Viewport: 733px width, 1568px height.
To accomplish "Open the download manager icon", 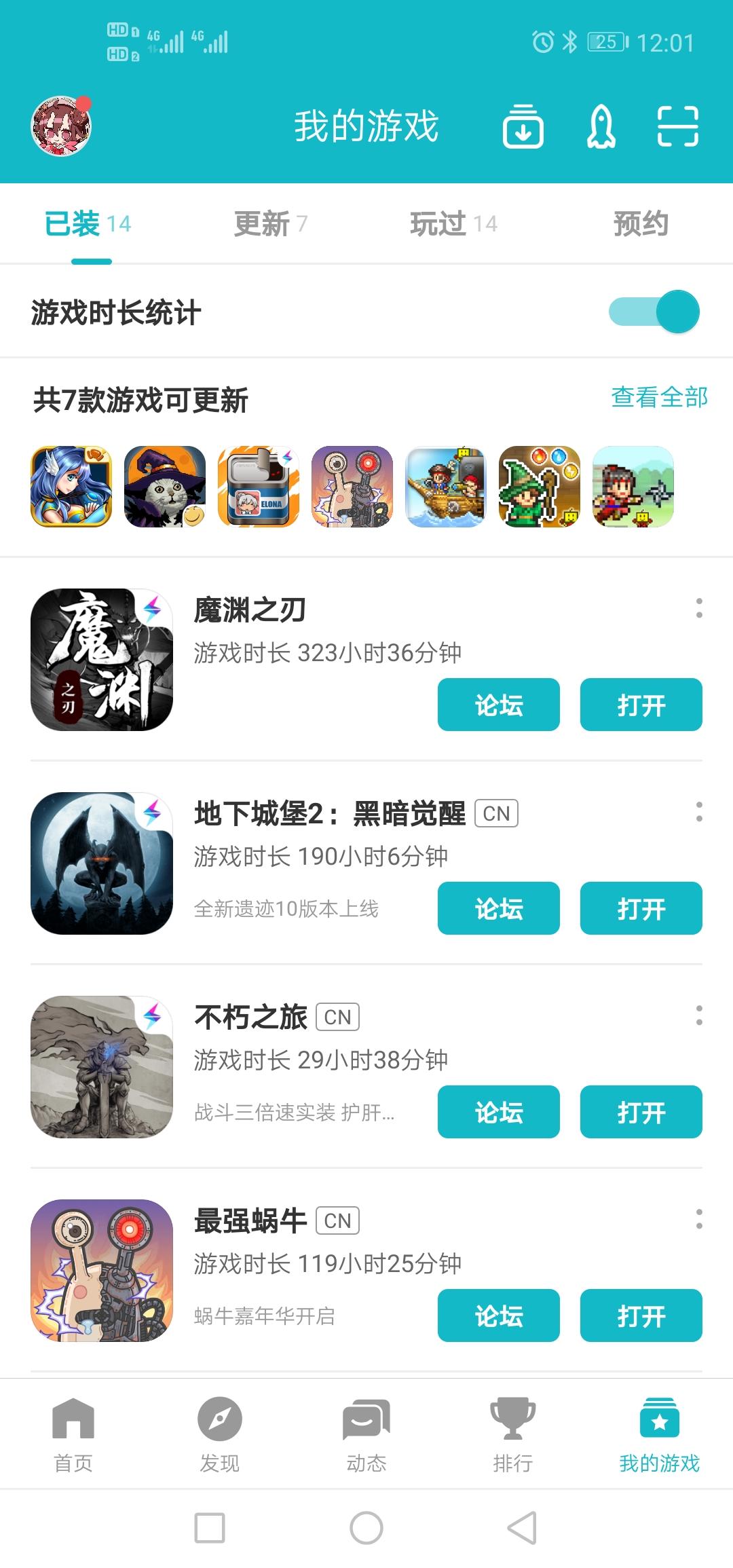I will click(x=523, y=127).
